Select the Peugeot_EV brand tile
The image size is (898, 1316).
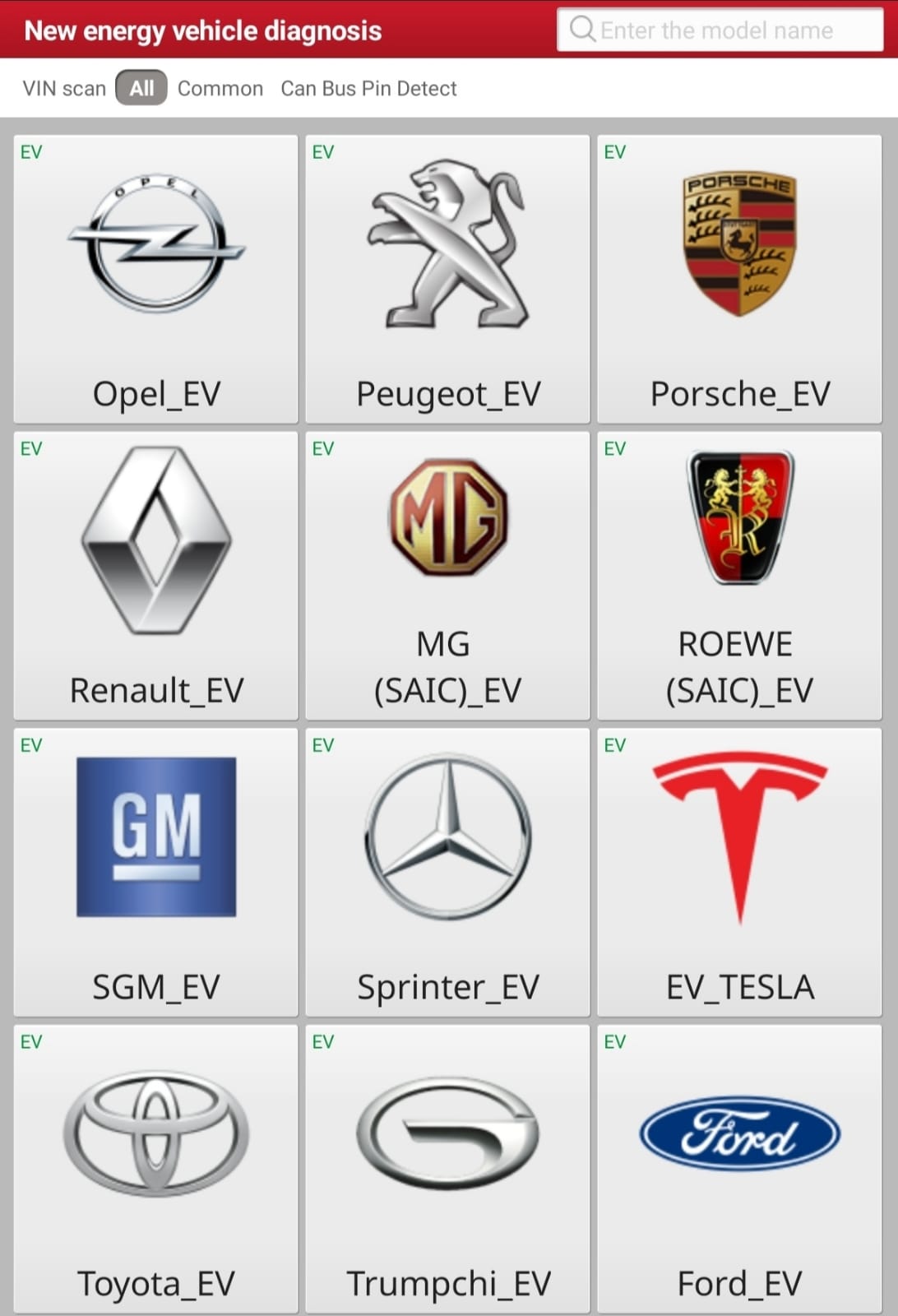[x=448, y=280]
